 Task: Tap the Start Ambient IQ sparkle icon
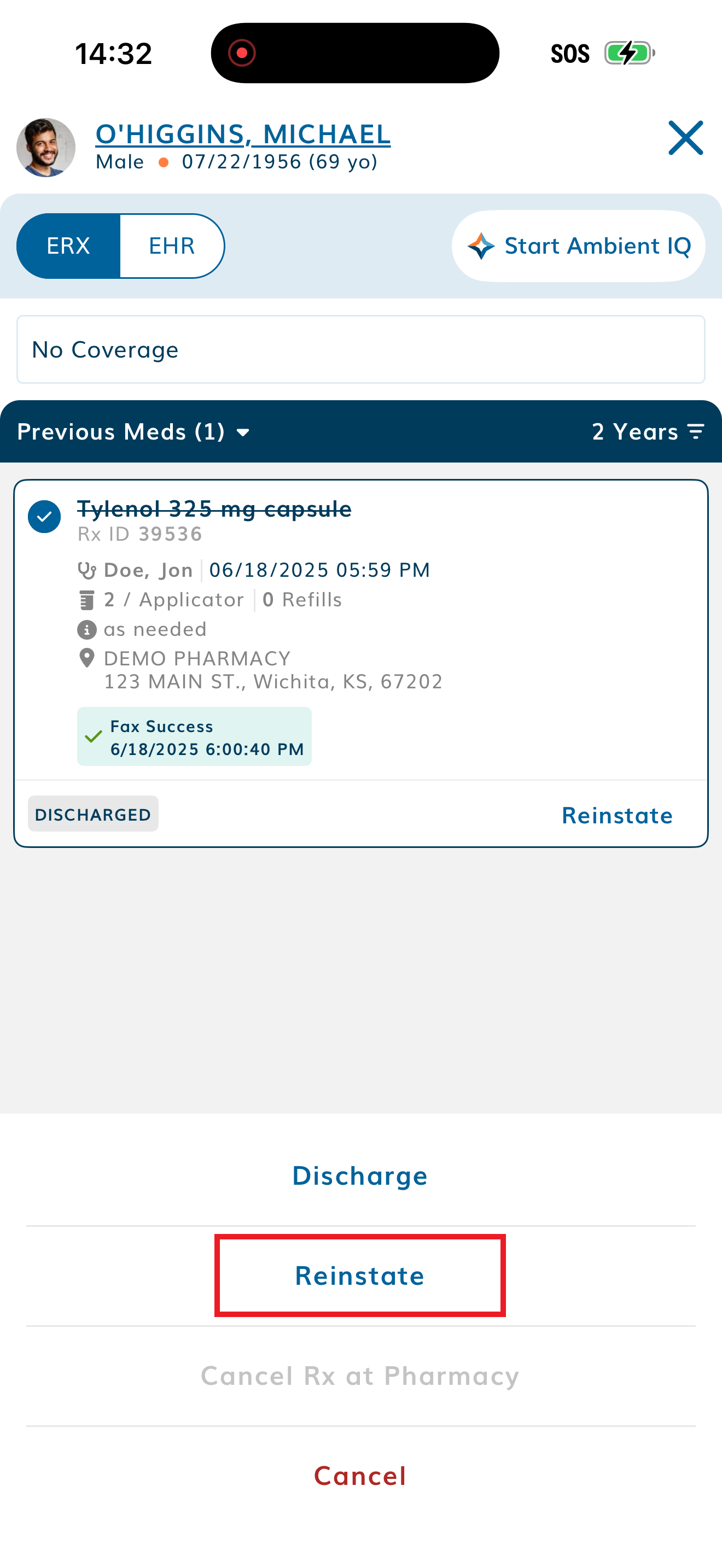click(x=481, y=246)
